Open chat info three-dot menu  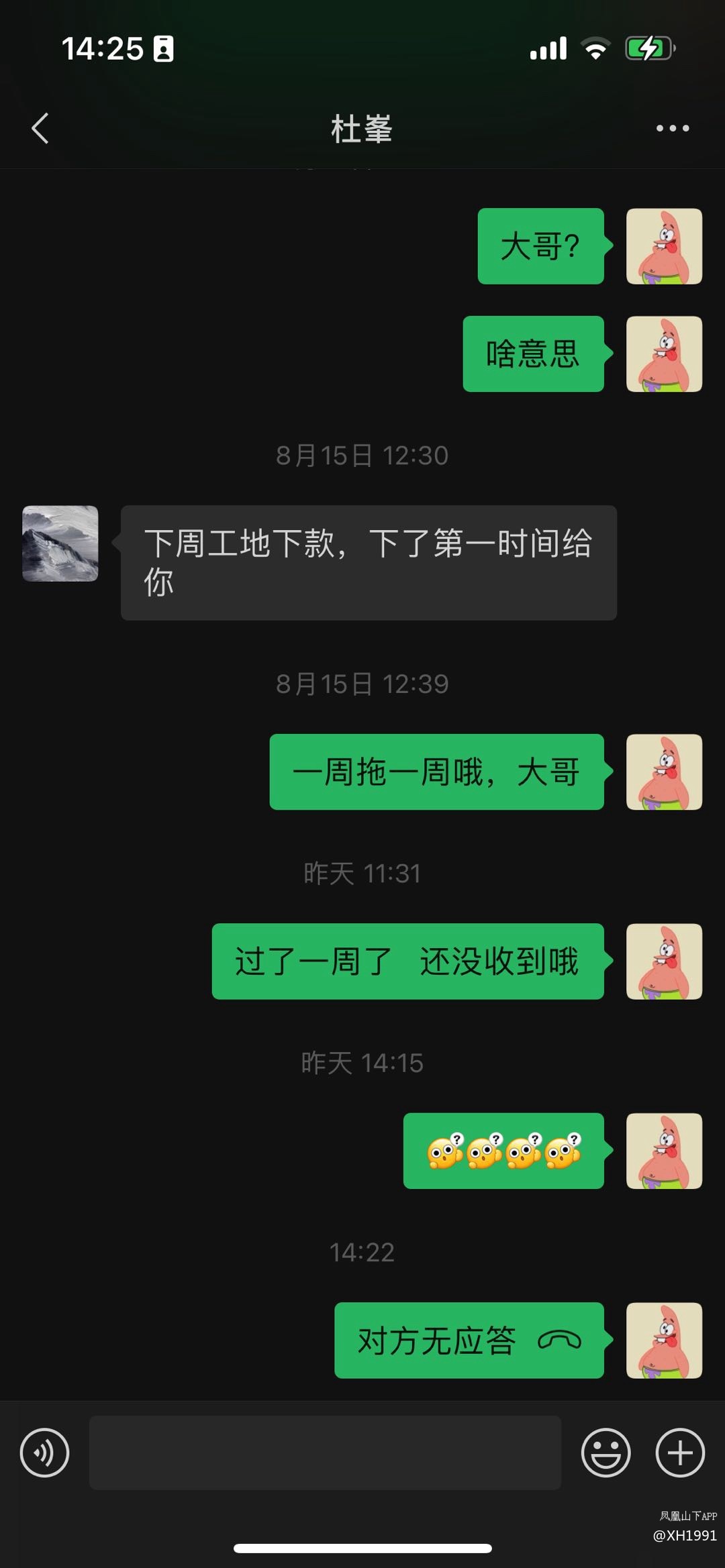point(673,128)
